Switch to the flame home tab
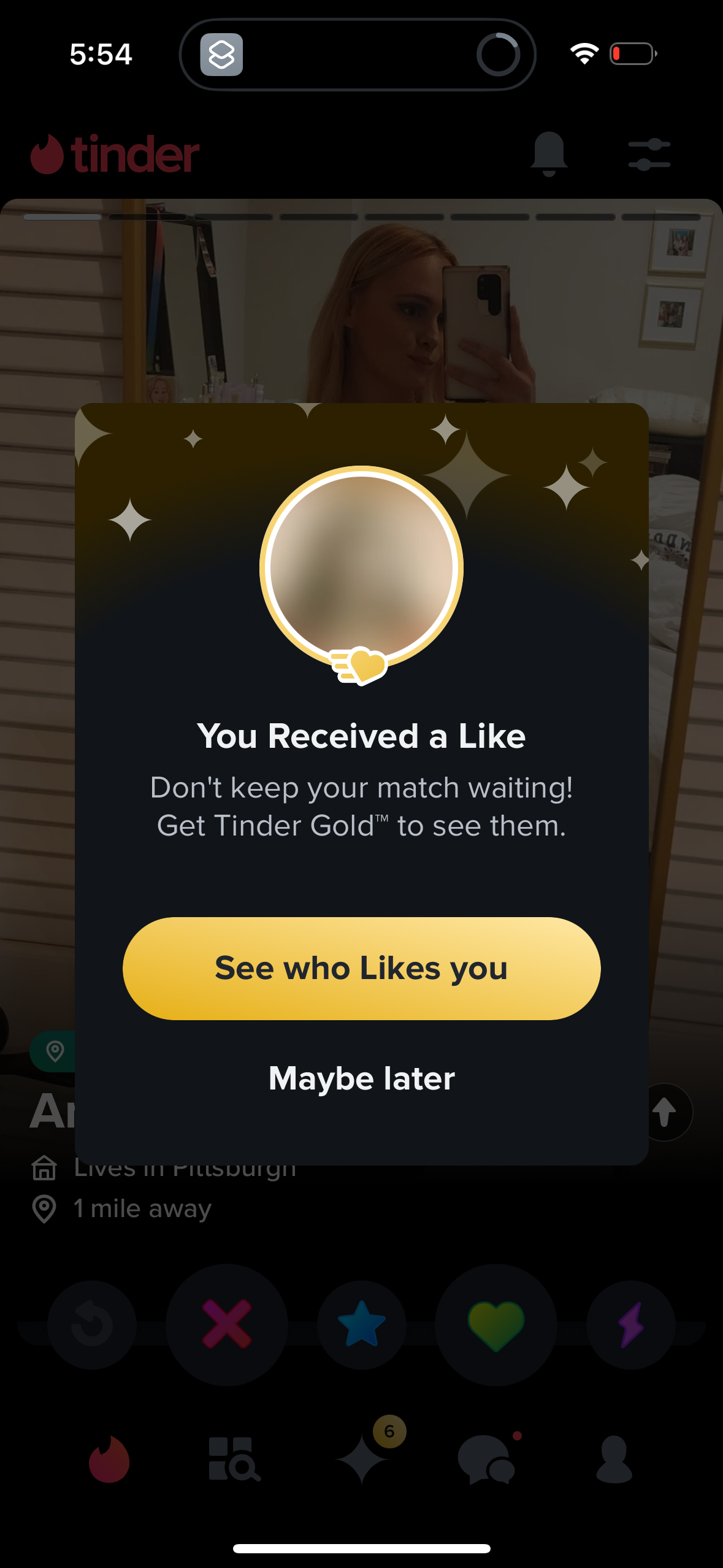This screenshot has height=1568, width=723. click(x=109, y=1459)
